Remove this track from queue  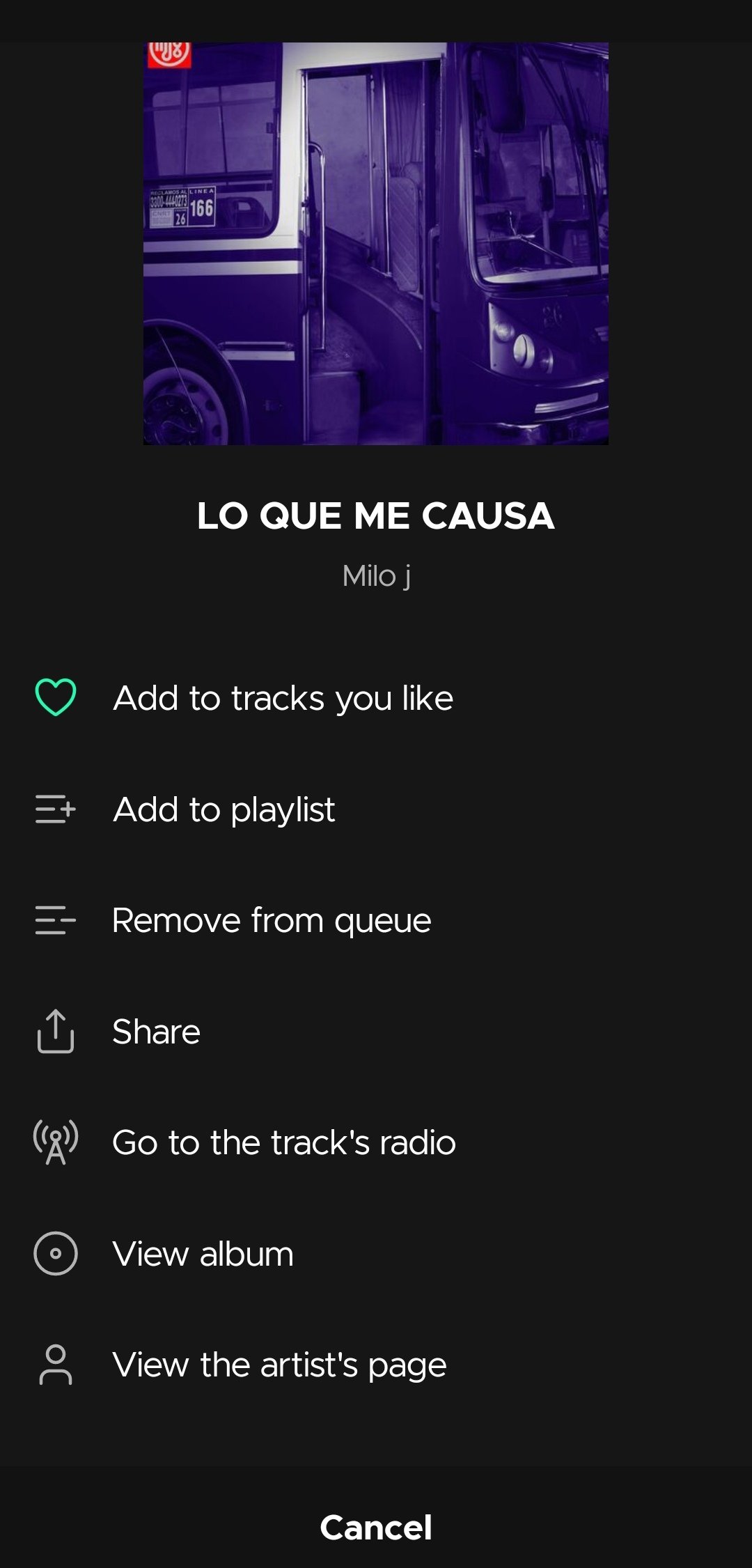click(272, 920)
